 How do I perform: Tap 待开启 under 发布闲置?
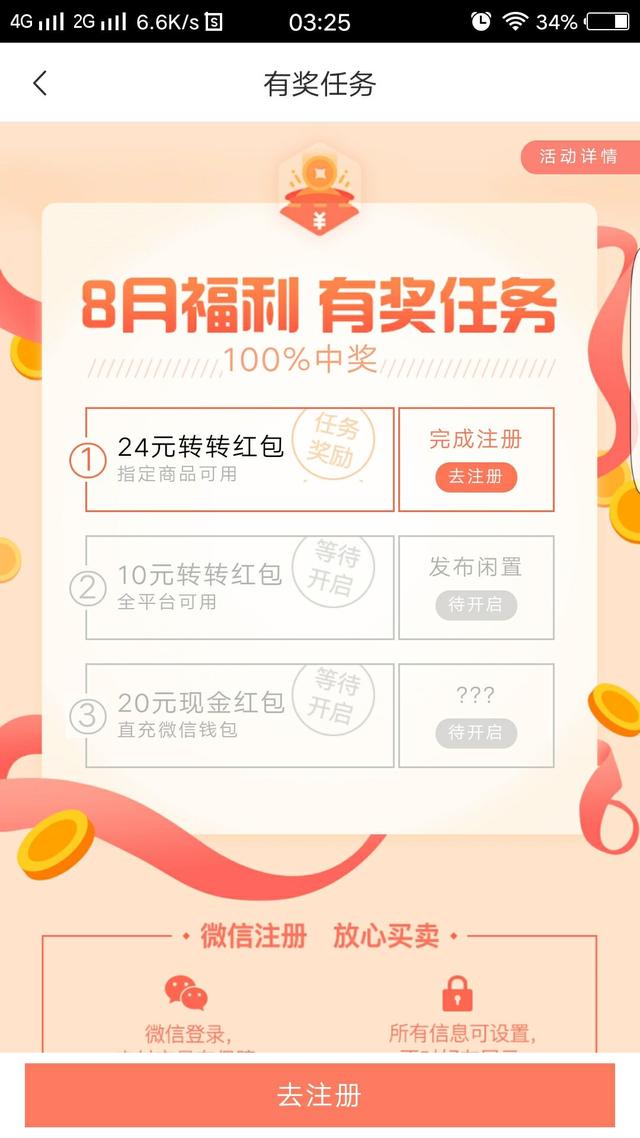pyautogui.click(x=476, y=605)
